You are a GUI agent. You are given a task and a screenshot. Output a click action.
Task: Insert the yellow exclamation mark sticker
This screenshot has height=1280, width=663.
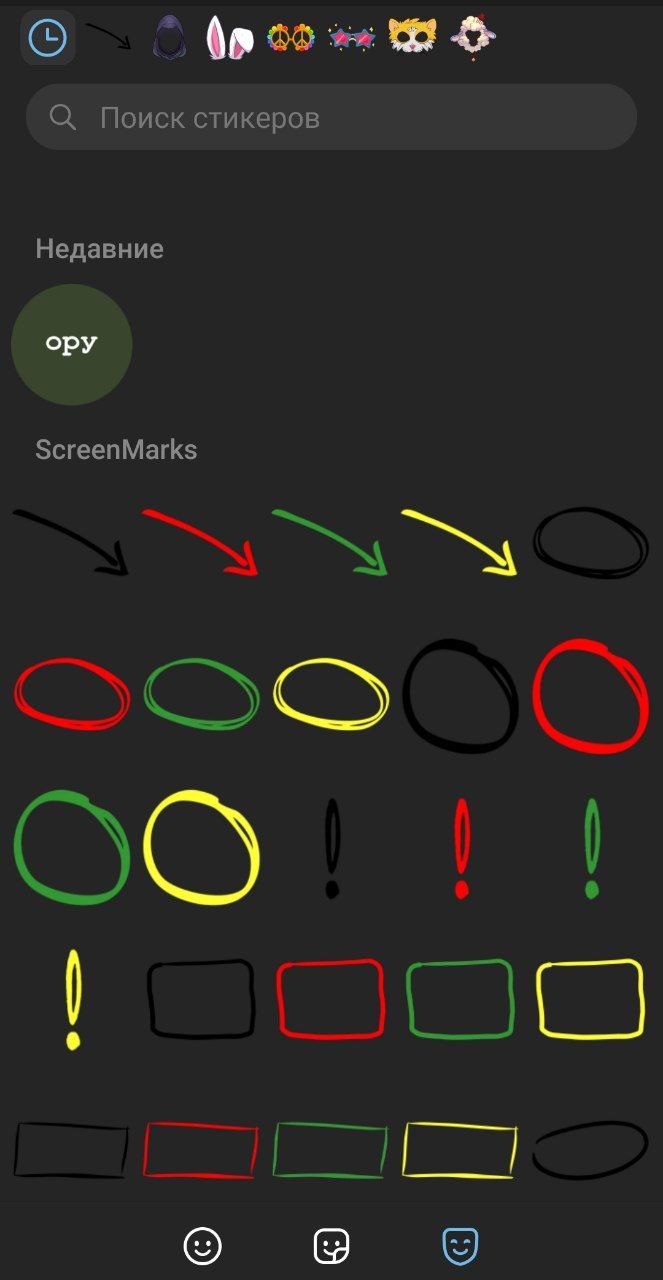point(72,999)
